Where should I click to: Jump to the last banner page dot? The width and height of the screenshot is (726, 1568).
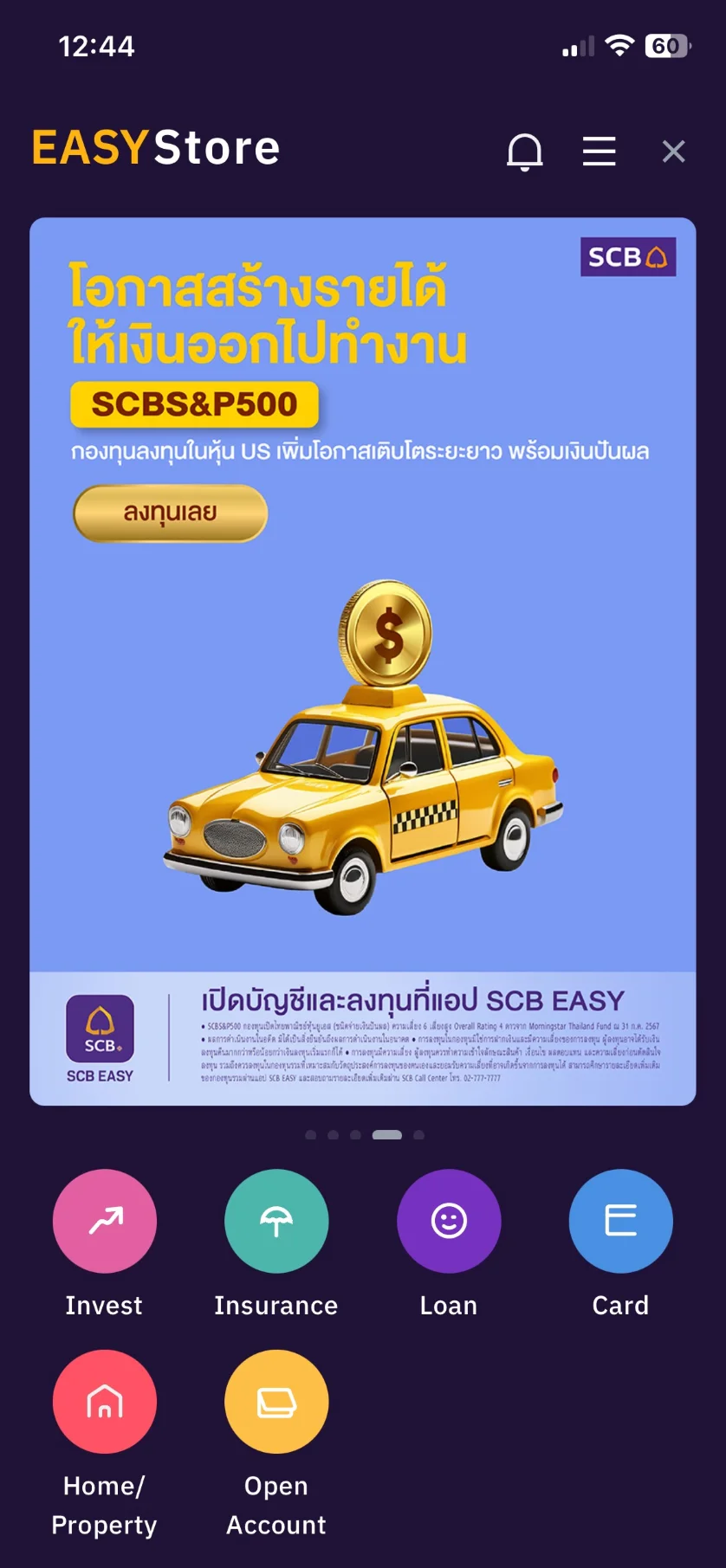419,1135
